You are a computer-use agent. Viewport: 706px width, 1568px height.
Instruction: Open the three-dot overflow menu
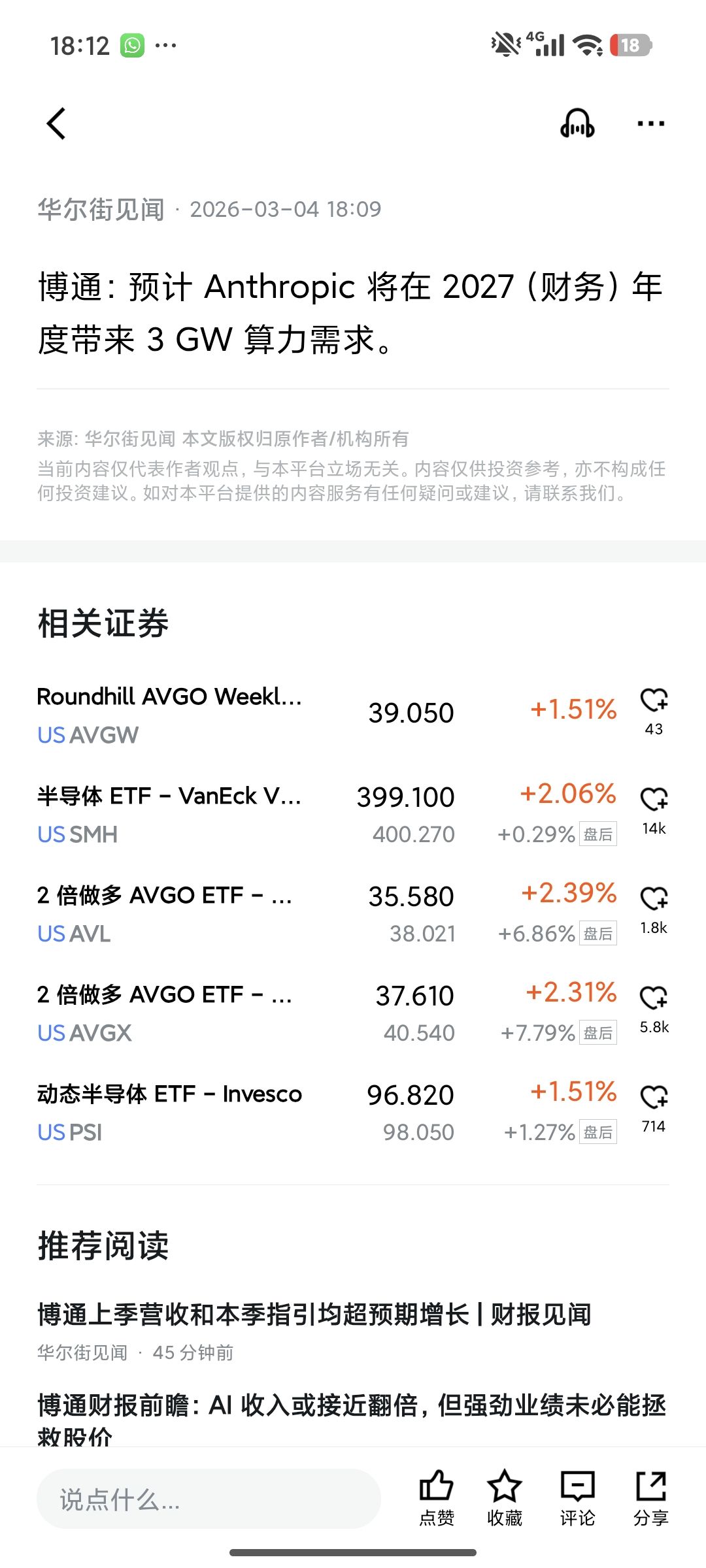[x=650, y=123]
